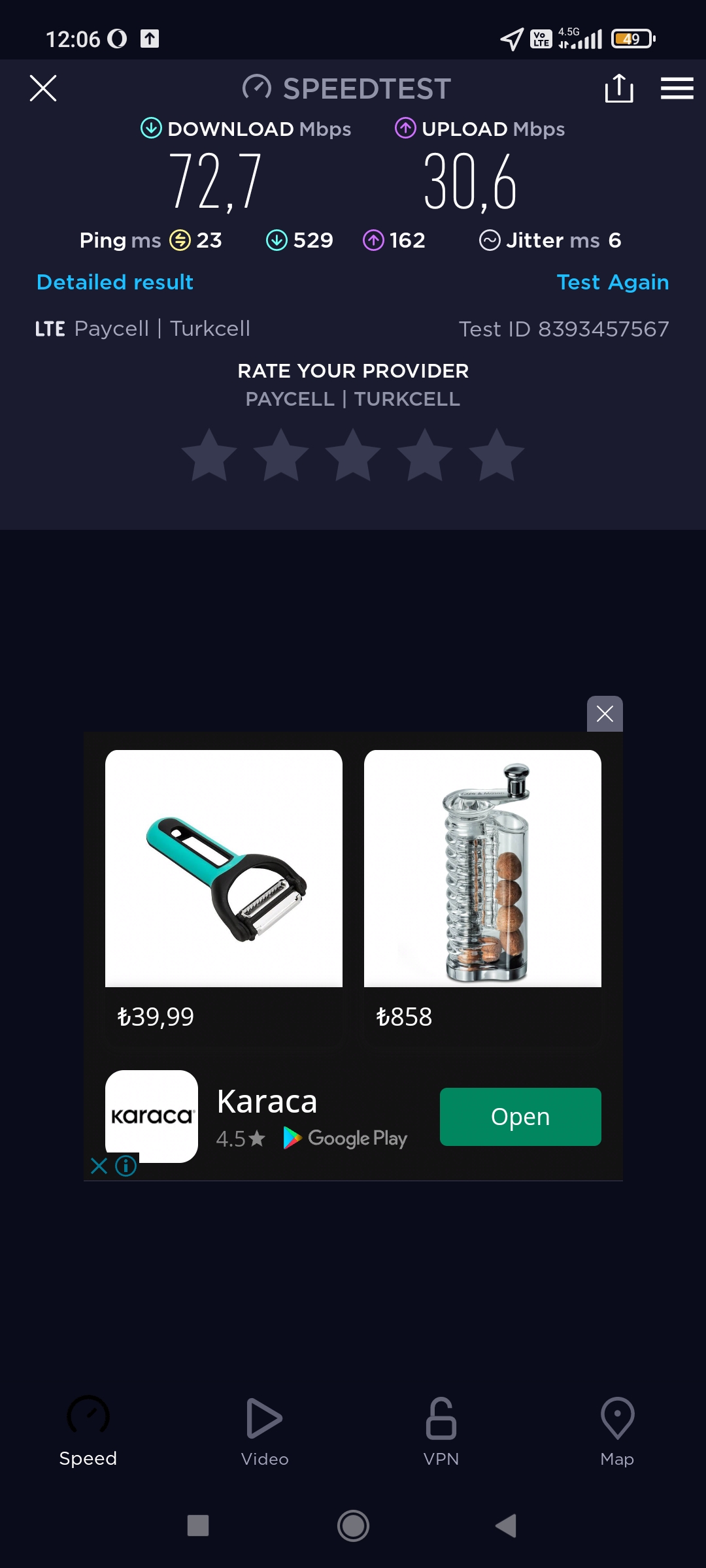This screenshot has height=1568, width=706.
Task: Switch to the Map tab
Action: 617,1432
